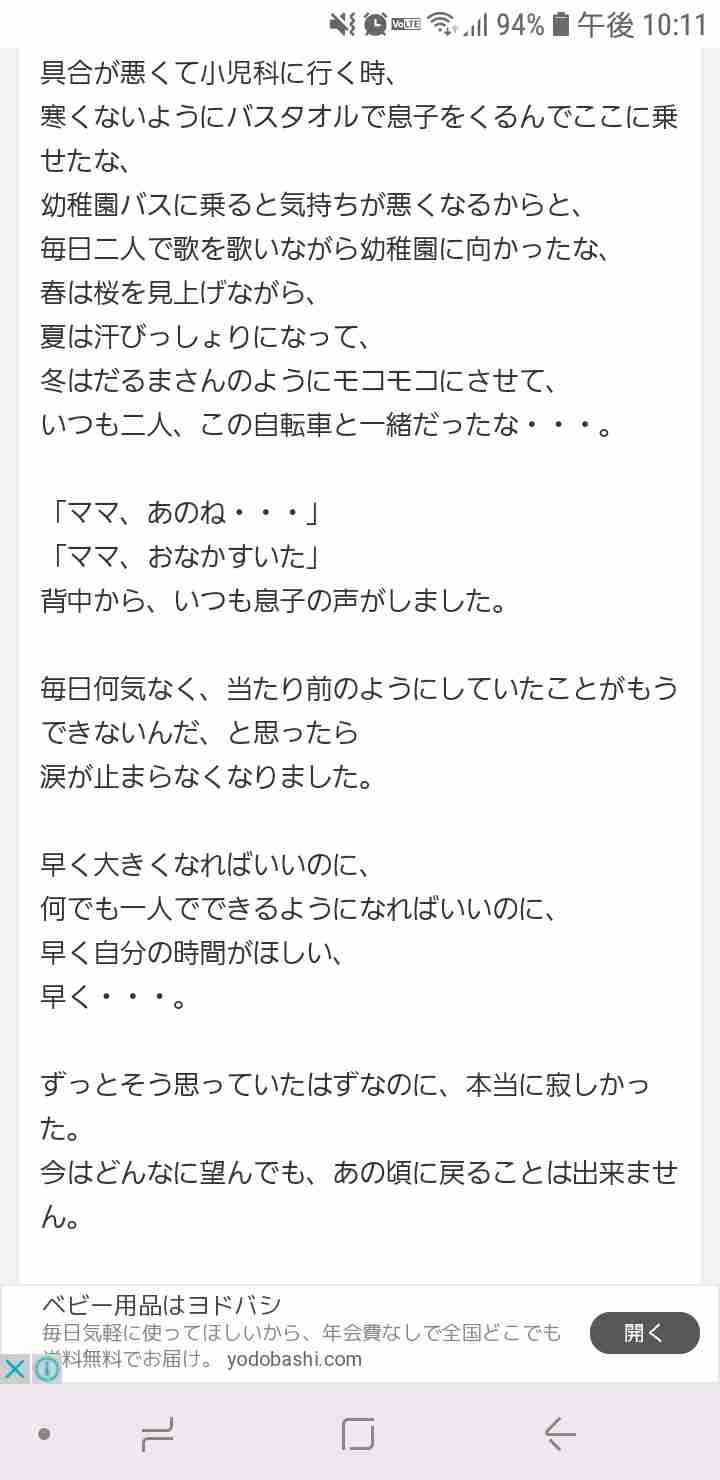Close the Yodobashi ad banner
This screenshot has height=1480, width=720.
click(x=15, y=1368)
